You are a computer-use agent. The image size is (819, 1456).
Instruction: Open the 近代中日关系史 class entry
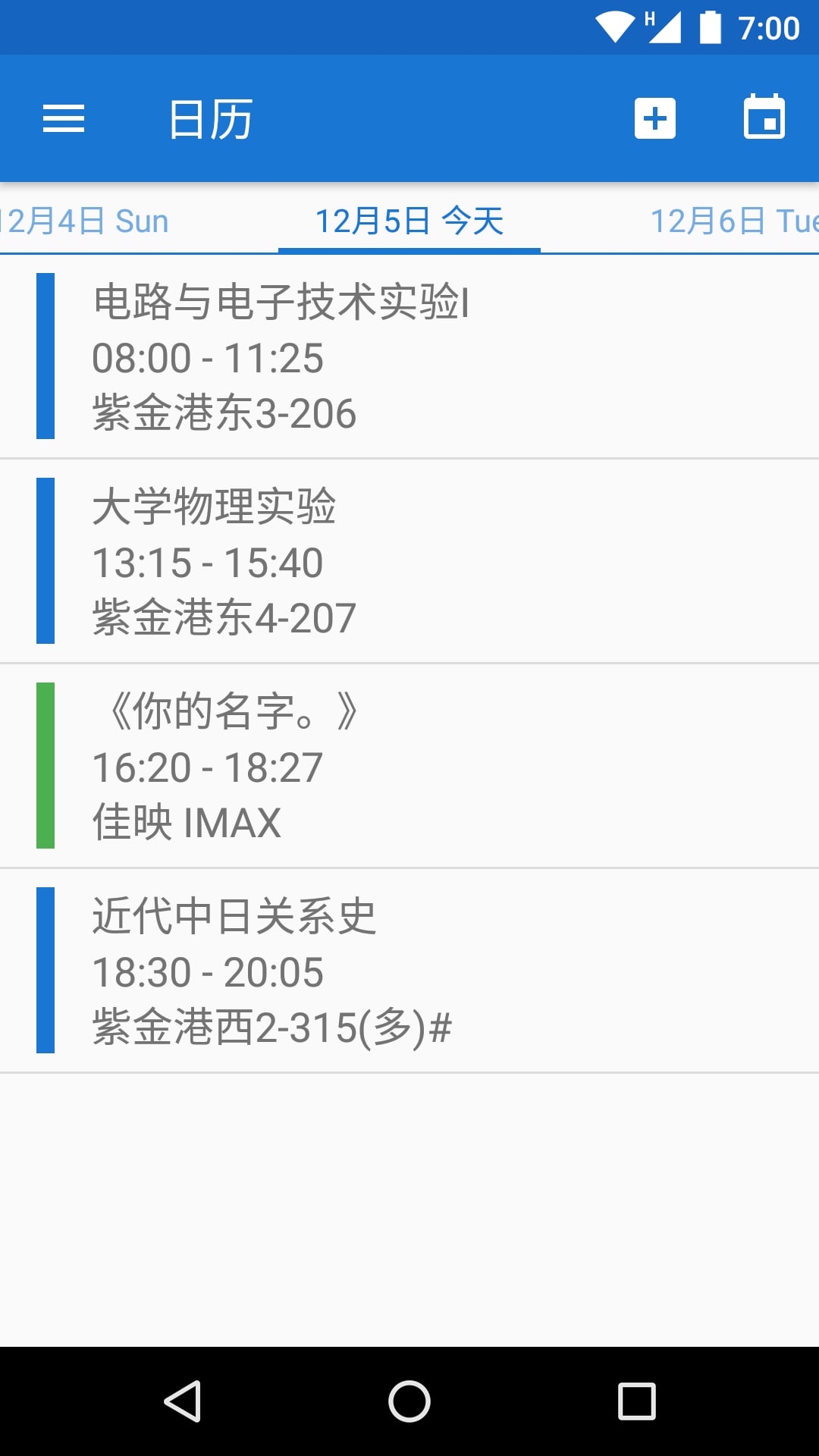[409, 971]
